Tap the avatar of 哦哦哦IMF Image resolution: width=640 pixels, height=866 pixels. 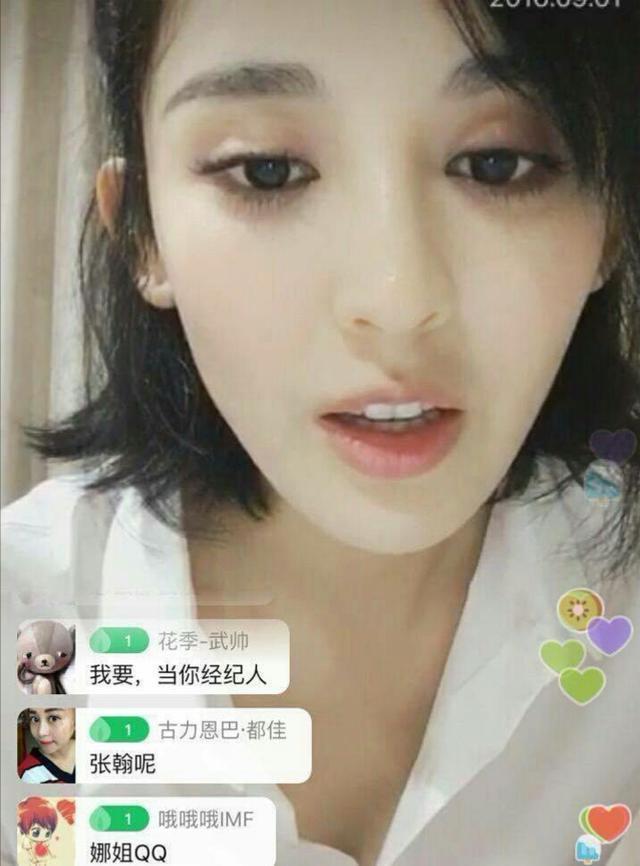click(x=46, y=831)
